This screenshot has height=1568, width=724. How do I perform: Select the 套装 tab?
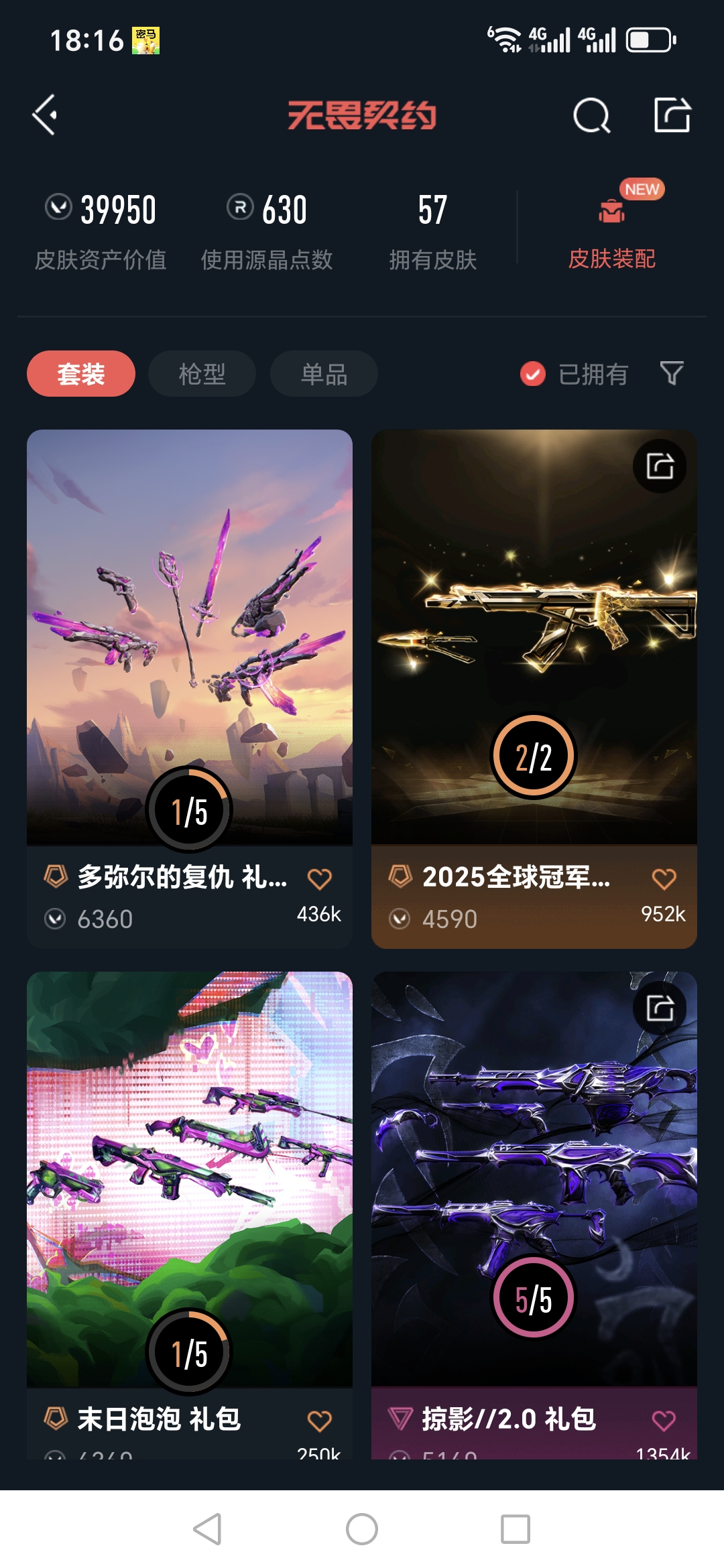click(x=80, y=374)
